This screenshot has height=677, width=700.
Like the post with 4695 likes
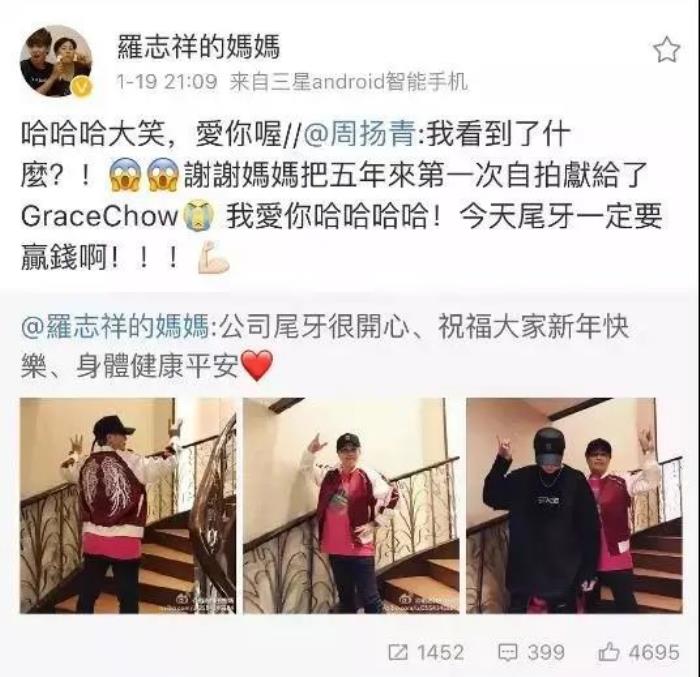[639, 652]
